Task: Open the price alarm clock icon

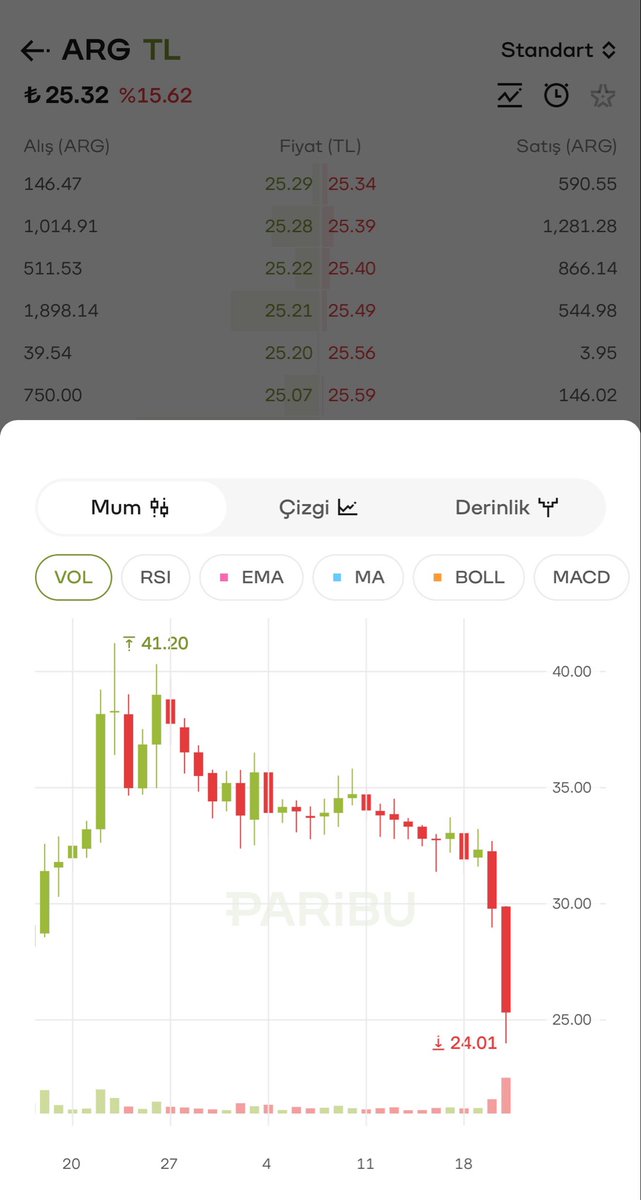Action: click(556, 95)
